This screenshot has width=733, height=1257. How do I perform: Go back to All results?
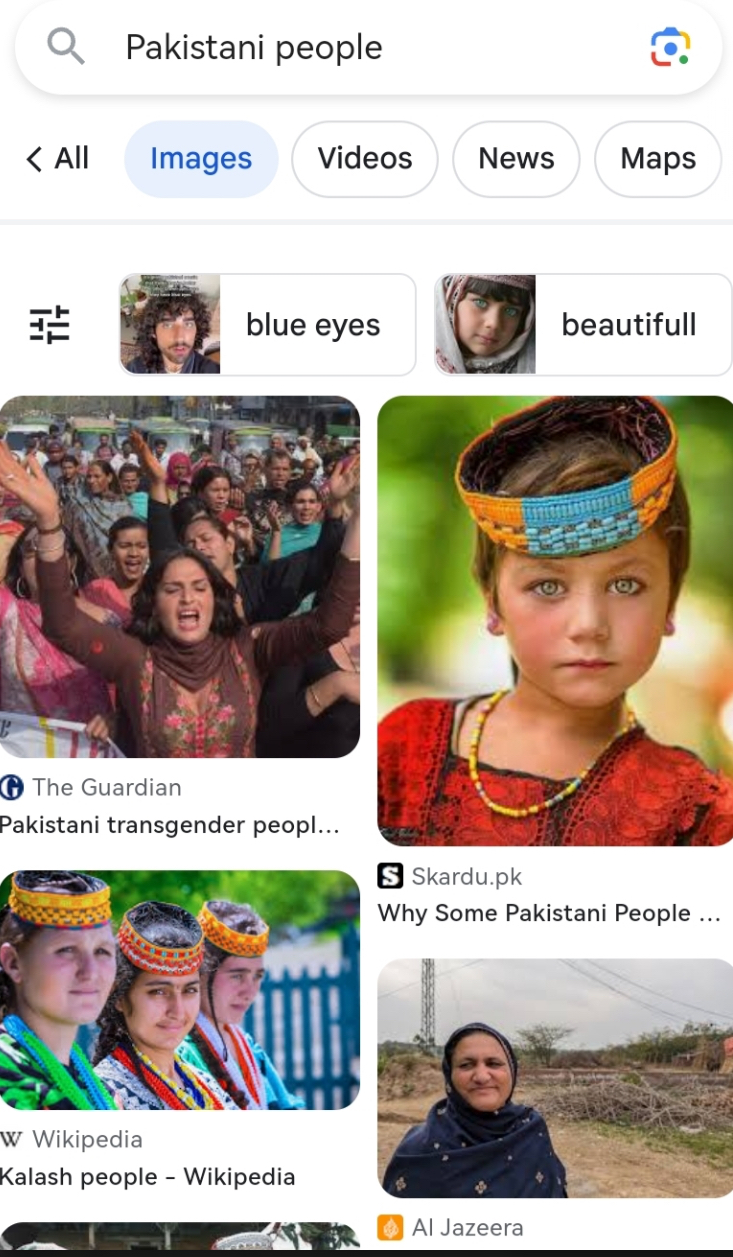58,159
